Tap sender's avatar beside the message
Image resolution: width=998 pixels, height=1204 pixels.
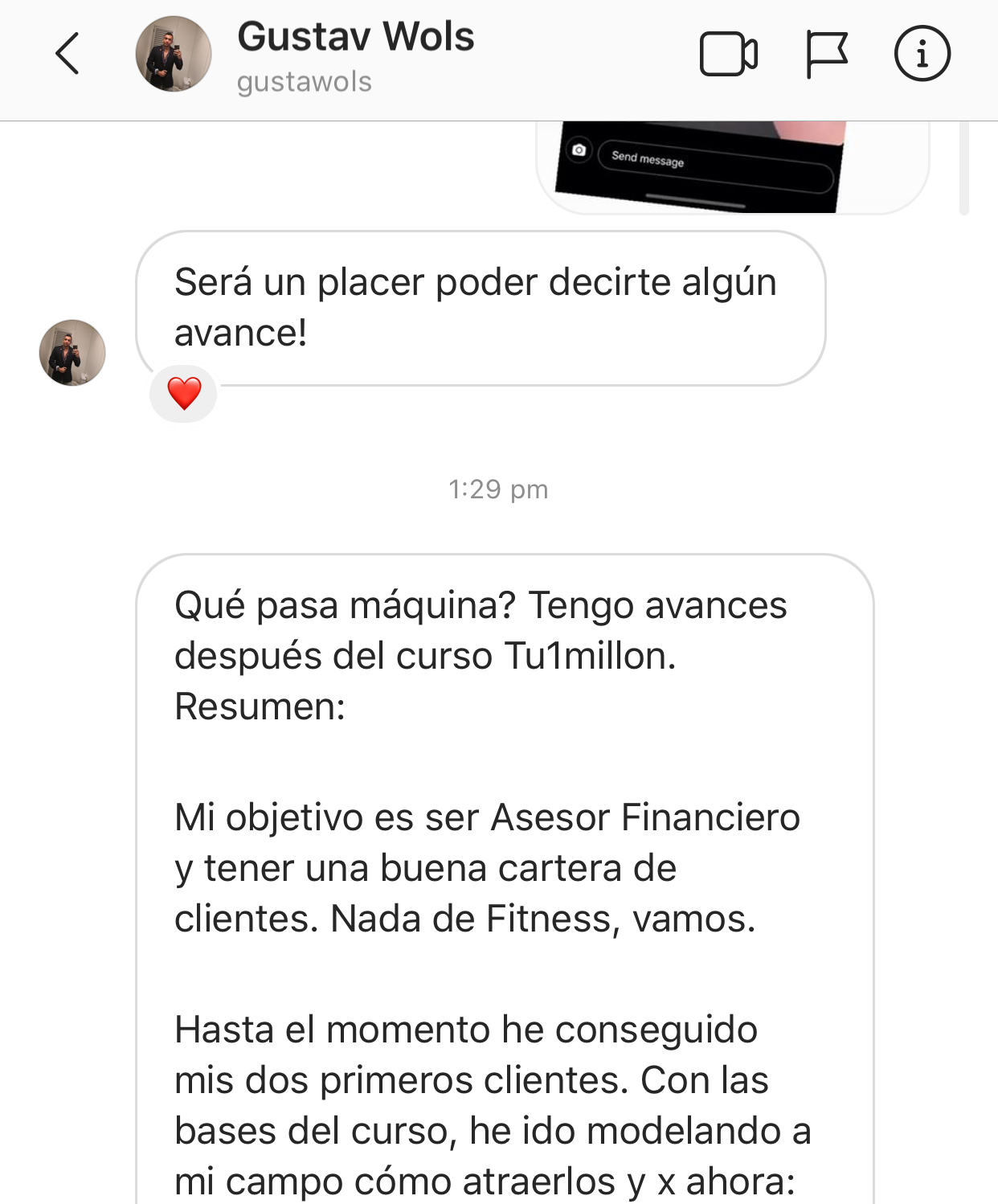[x=72, y=353]
